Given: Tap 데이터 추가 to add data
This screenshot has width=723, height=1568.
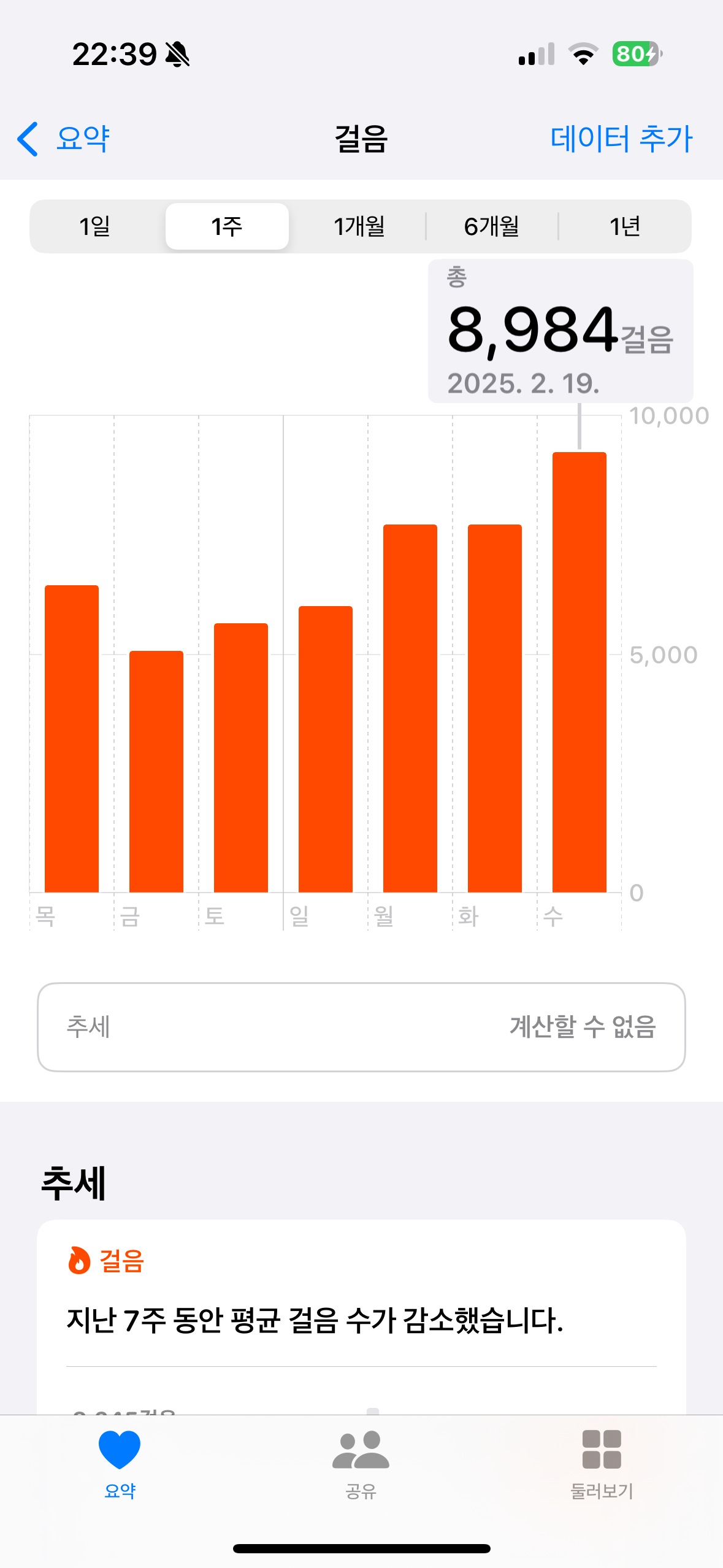Looking at the screenshot, I should click(x=621, y=139).
